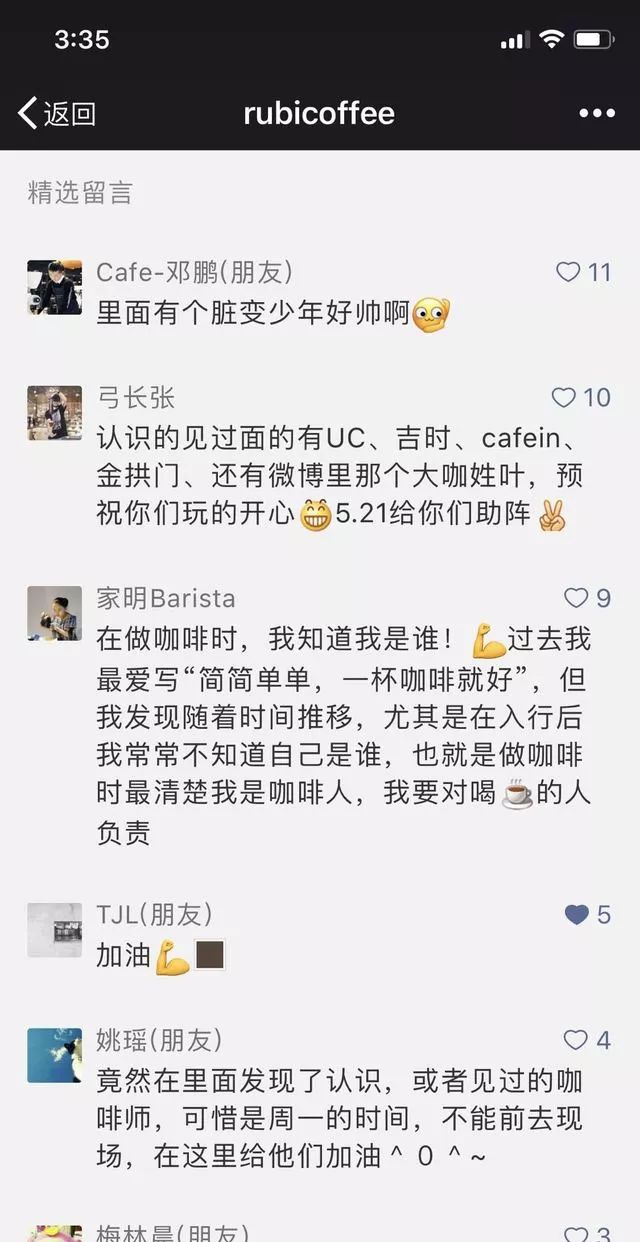Like 家明Barista's comment

(576, 598)
